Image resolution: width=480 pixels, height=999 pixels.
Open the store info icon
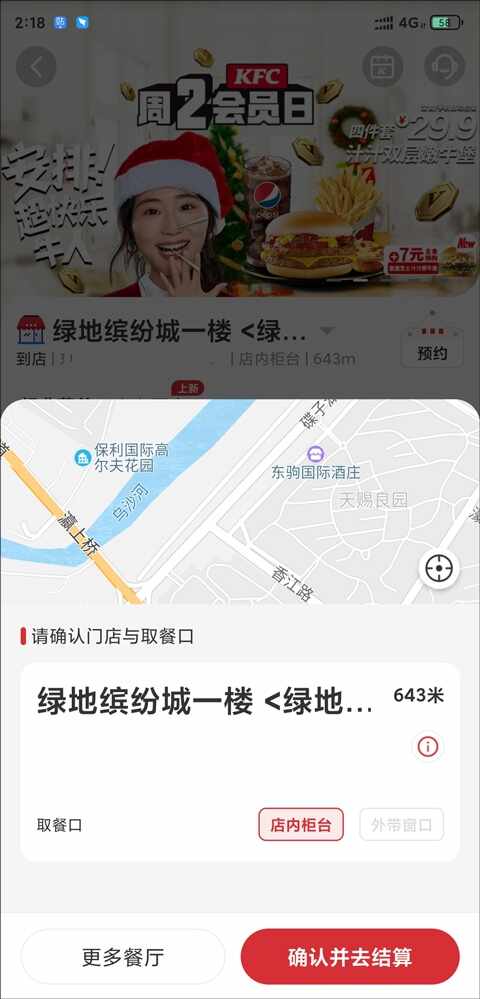(x=428, y=746)
